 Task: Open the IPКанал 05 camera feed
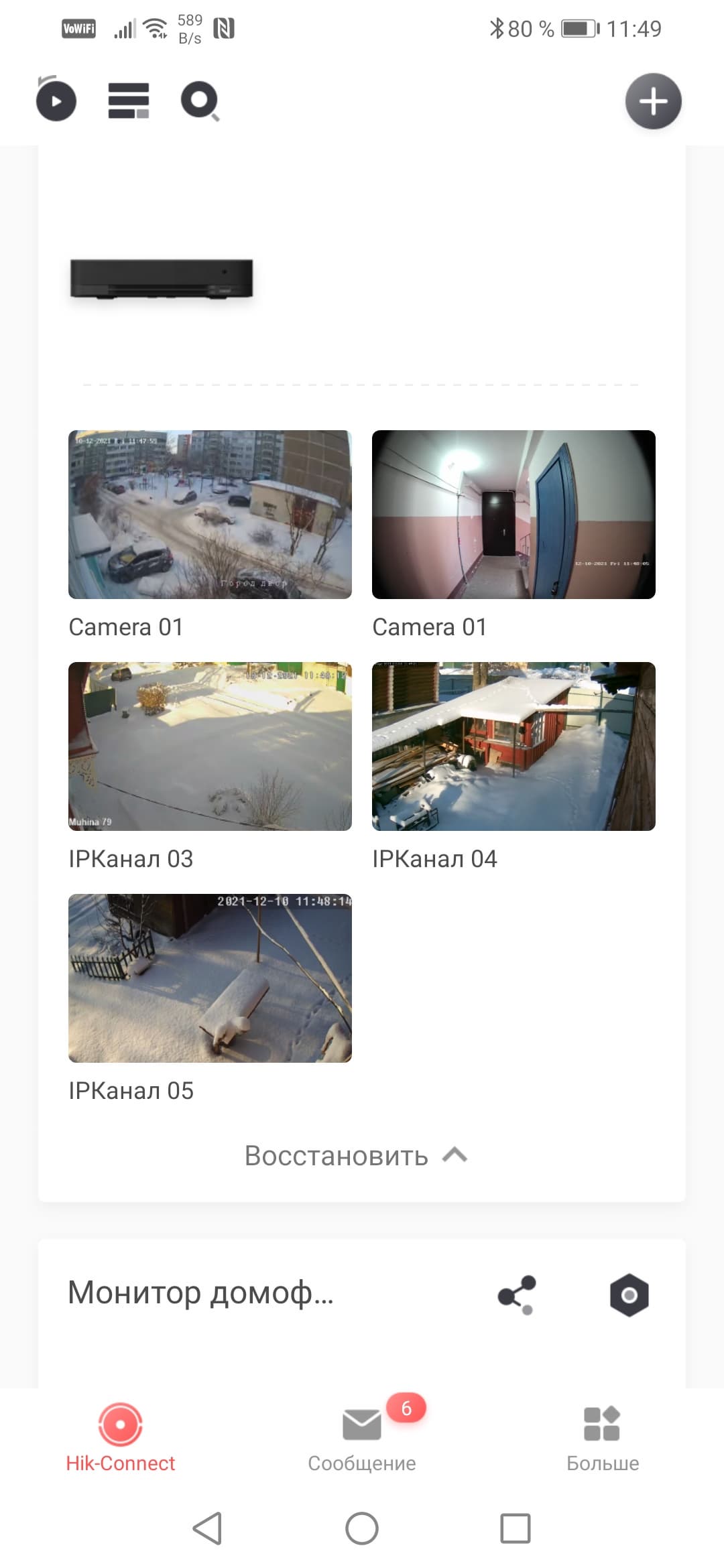coord(210,978)
